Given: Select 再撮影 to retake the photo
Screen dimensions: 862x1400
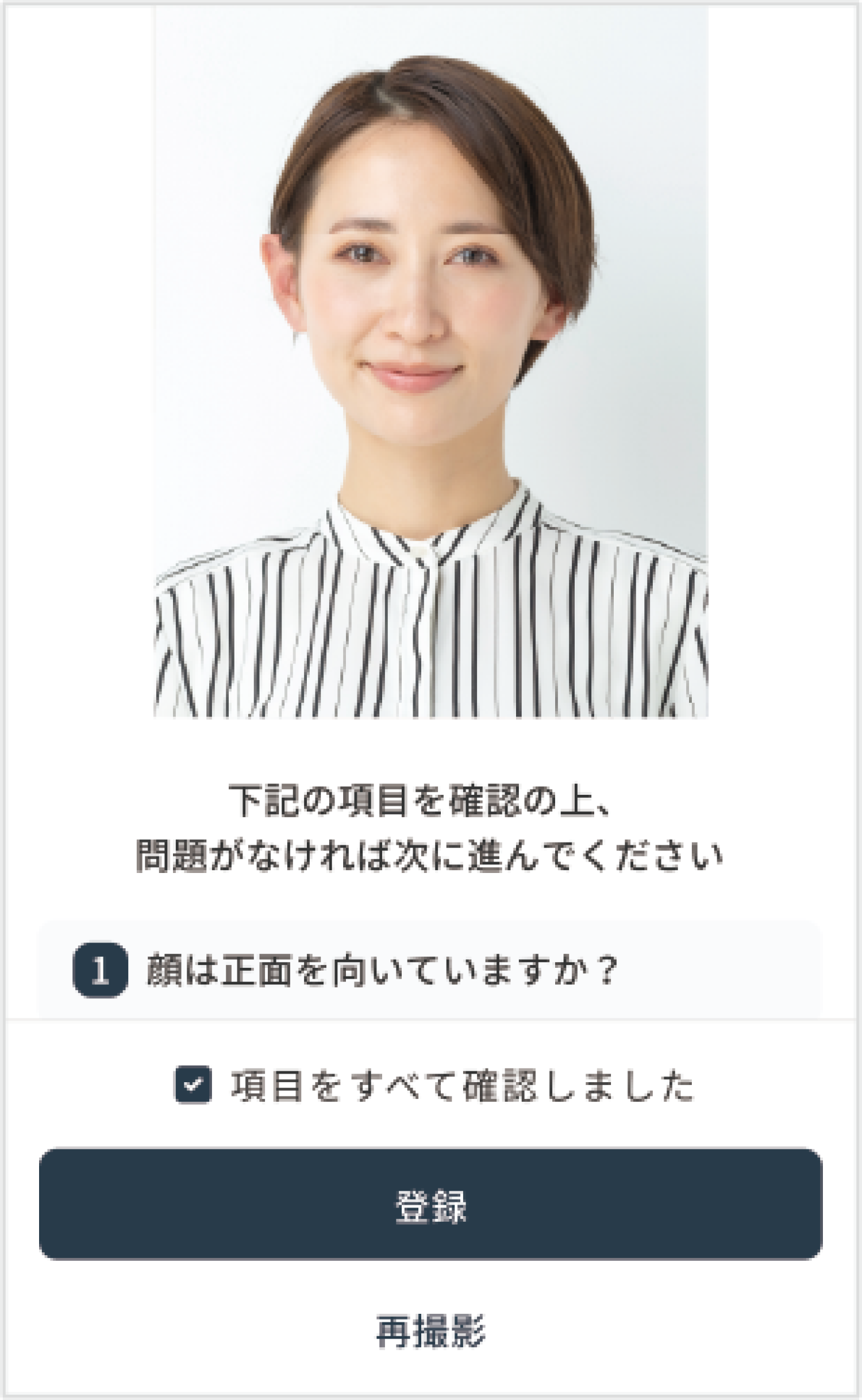Looking at the screenshot, I should [x=430, y=1331].
